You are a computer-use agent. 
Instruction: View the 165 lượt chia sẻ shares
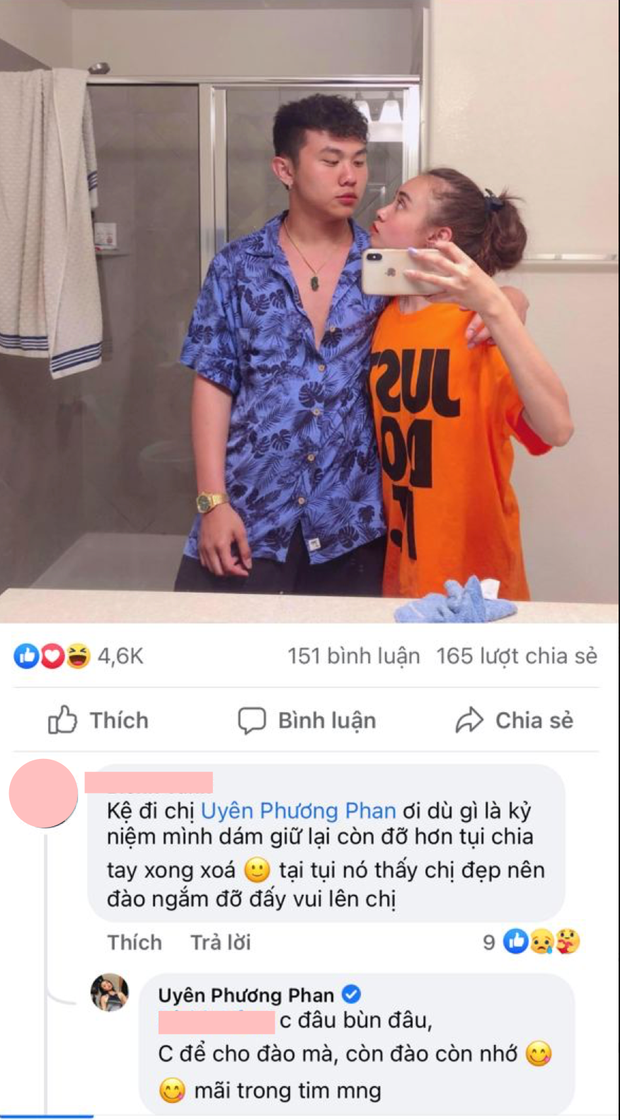516,656
